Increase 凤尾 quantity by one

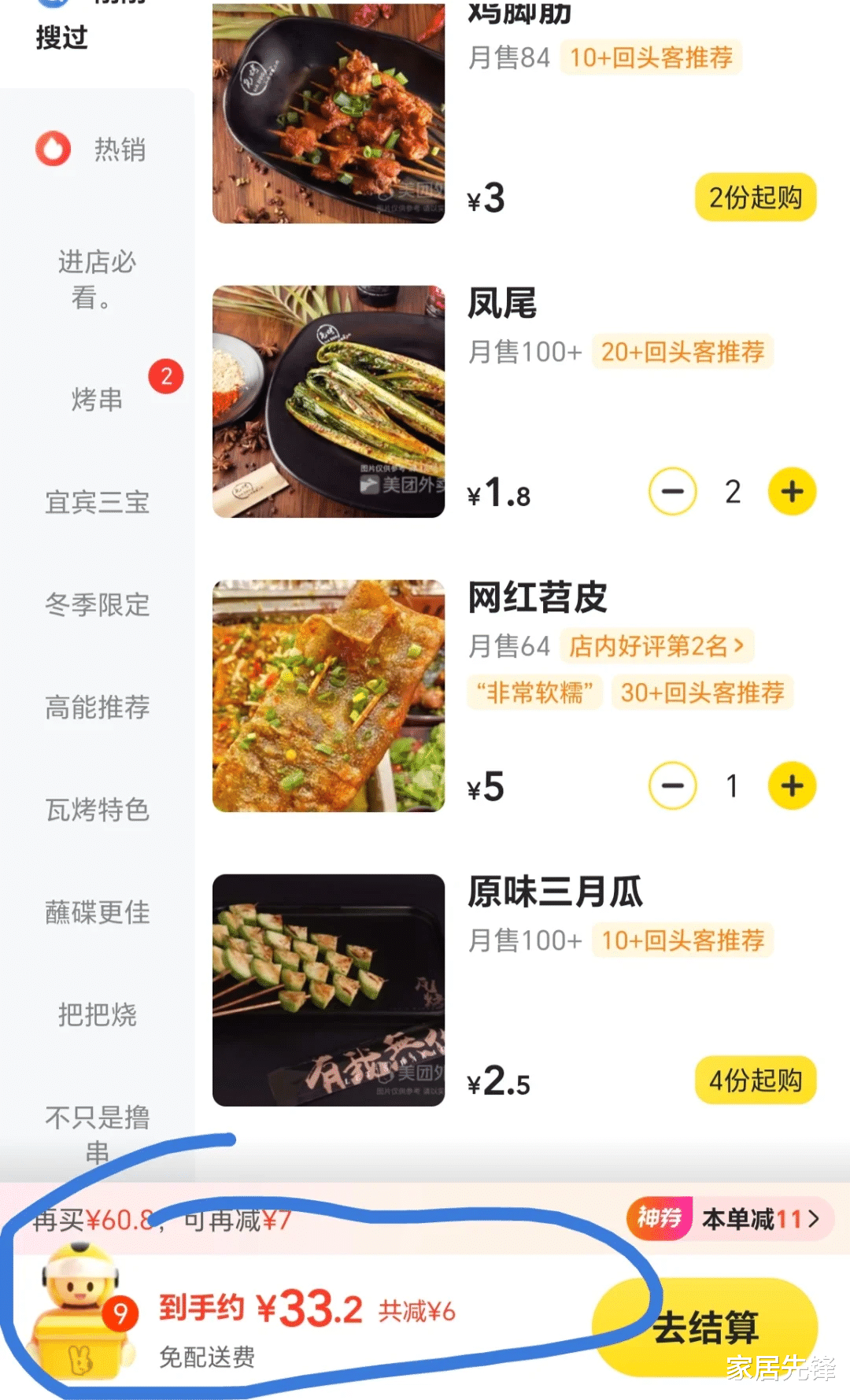click(792, 492)
